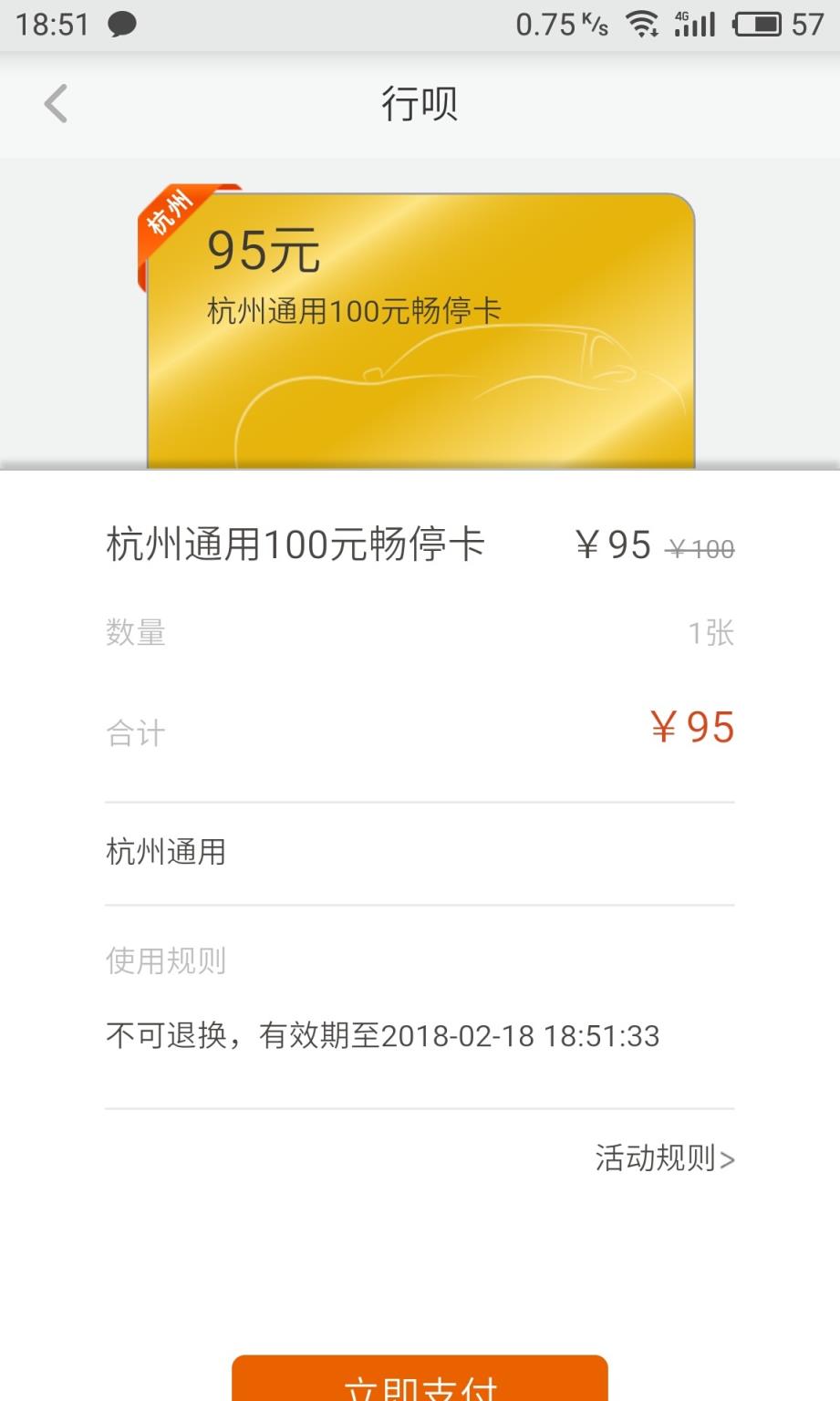Tap the Wi-Fi icon in the status bar
The width and height of the screenshot is (840, 1401).
tap(645, 24)
